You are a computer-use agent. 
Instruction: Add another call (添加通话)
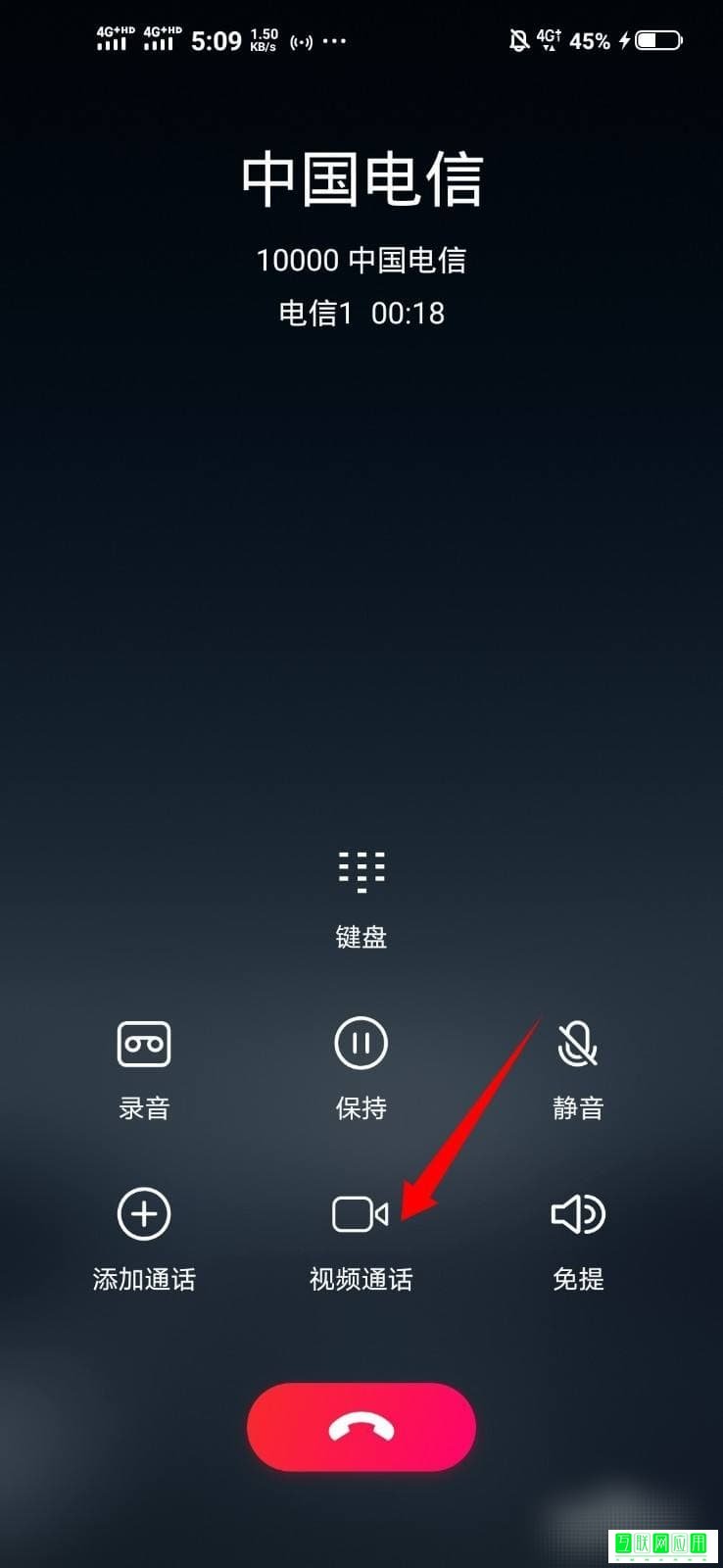[x=144, y=1214]
